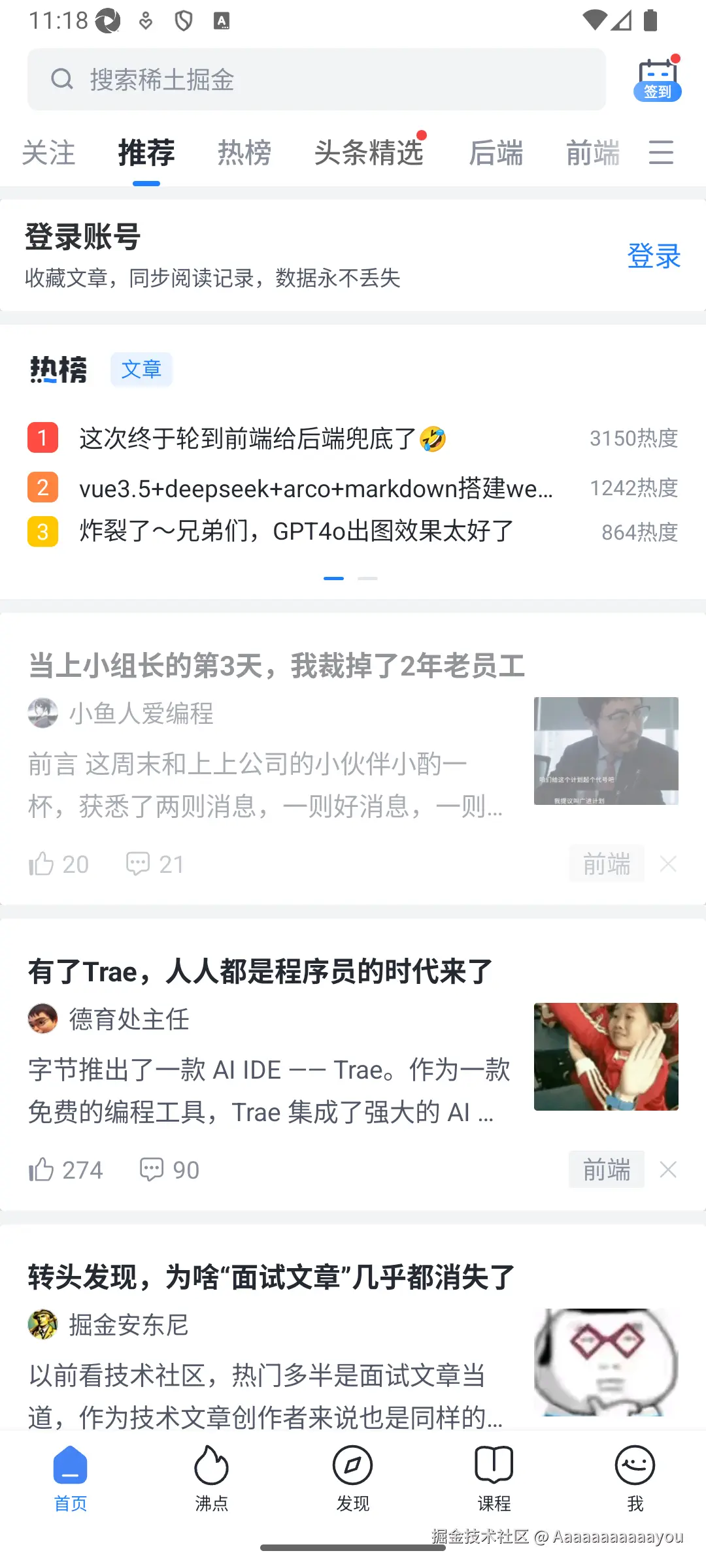Switch to the 热榜 tab
Image resolution: width=706 pixels, height=1568 pixels.
[244, 153]
